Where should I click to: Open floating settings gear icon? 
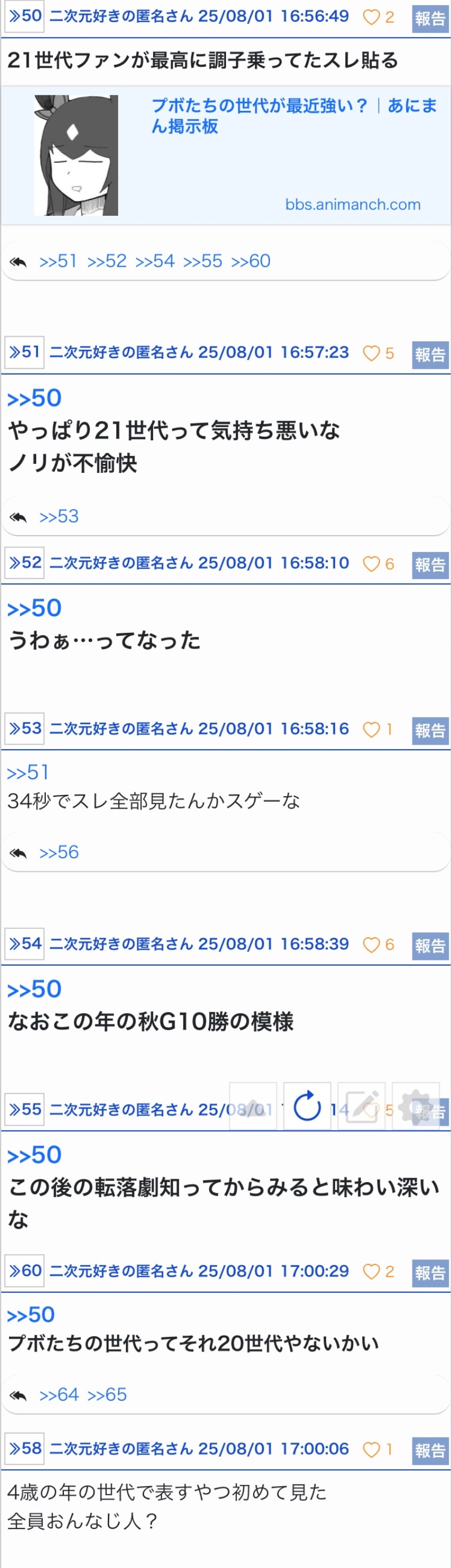[416, 1106]
